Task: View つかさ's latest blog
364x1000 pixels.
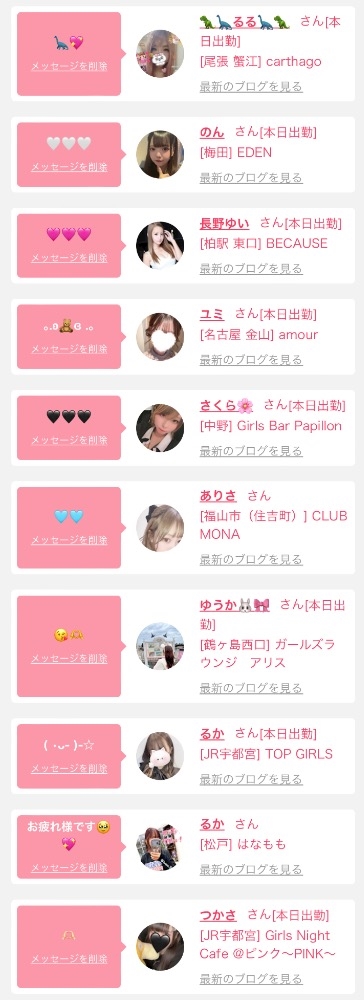Action: point(251,978)
